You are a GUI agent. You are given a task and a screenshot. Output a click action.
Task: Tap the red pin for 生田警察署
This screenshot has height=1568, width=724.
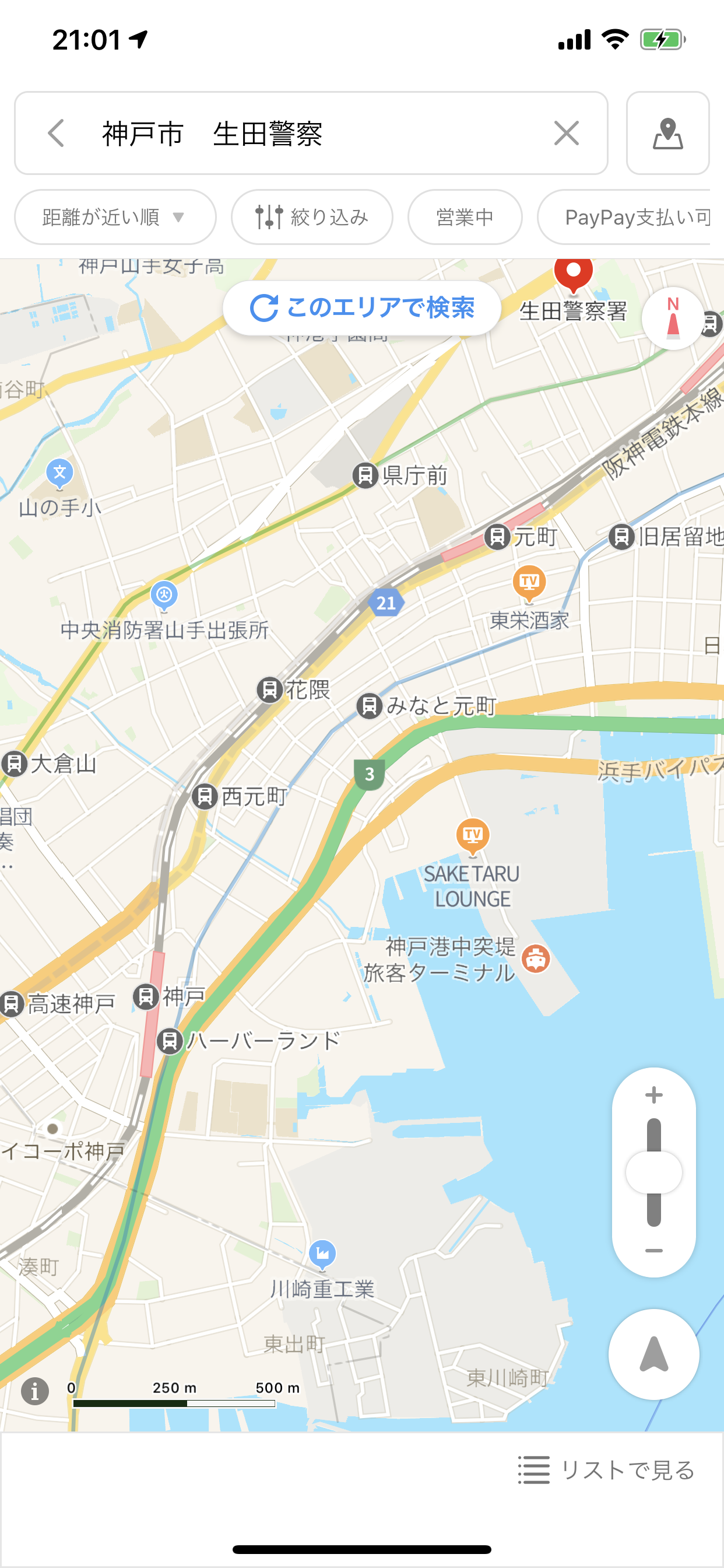573,274
